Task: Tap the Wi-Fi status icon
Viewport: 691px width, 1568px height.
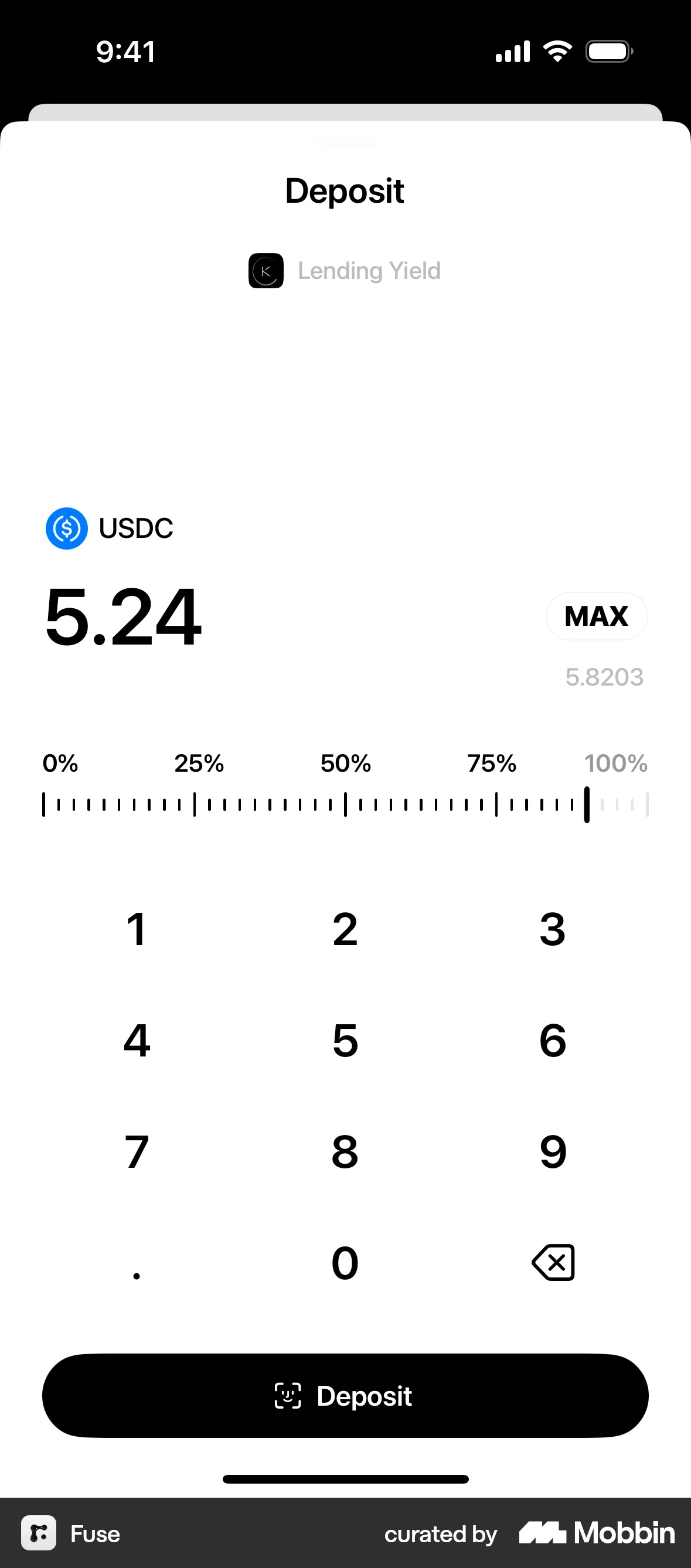Action: click(x=557, y=50)
